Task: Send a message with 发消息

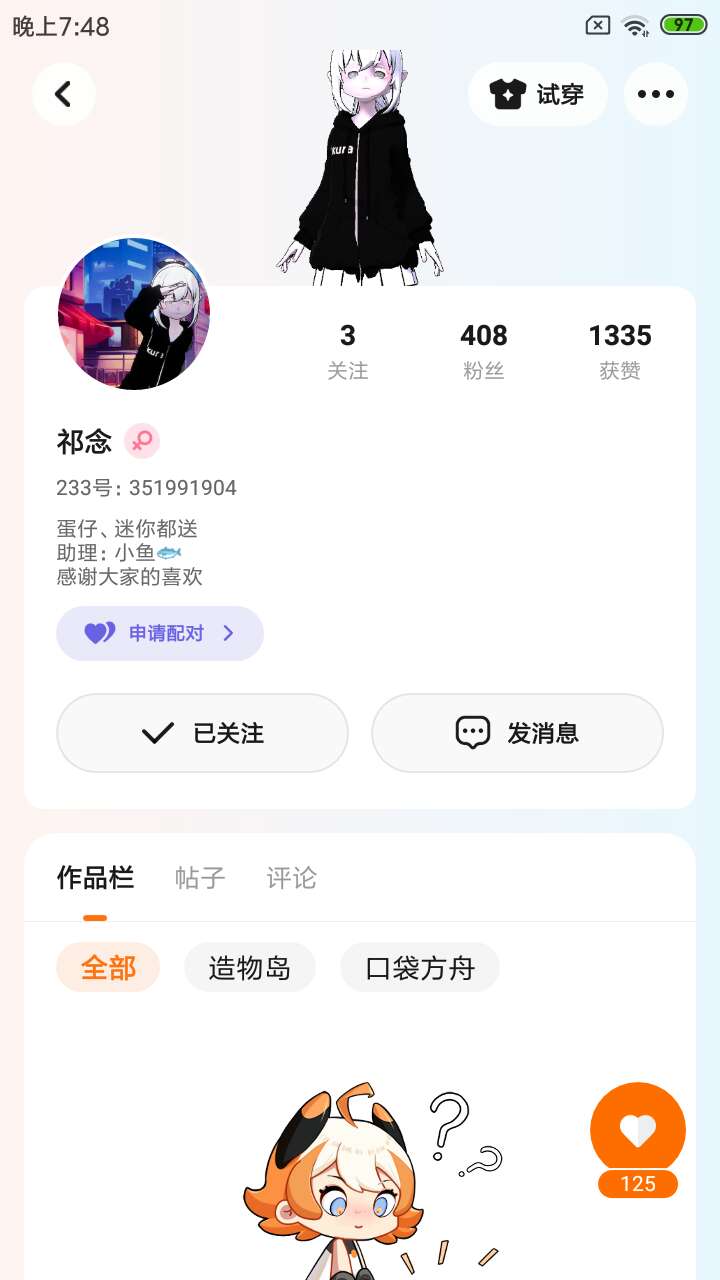Action: pos(517,733)
